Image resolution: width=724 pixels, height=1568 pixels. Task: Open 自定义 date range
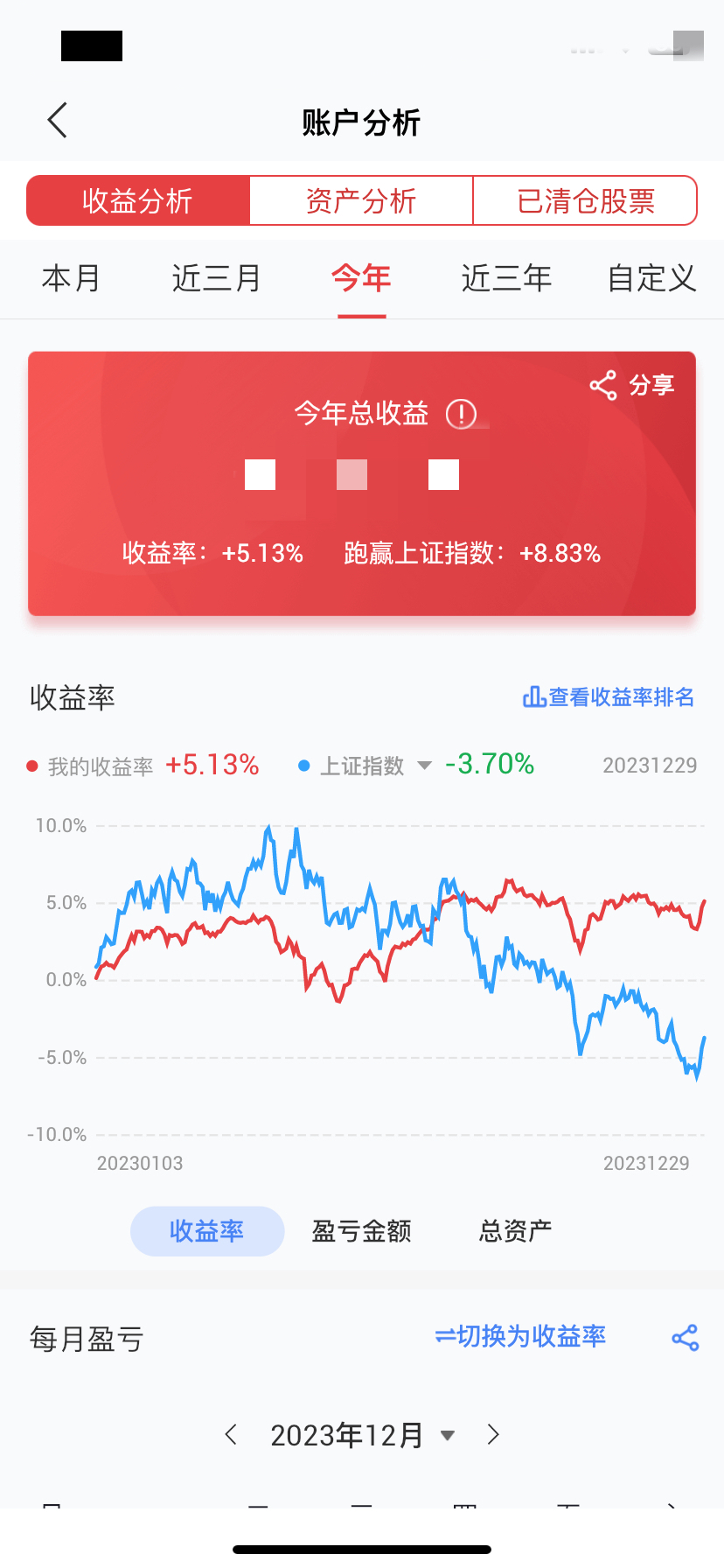651,278
